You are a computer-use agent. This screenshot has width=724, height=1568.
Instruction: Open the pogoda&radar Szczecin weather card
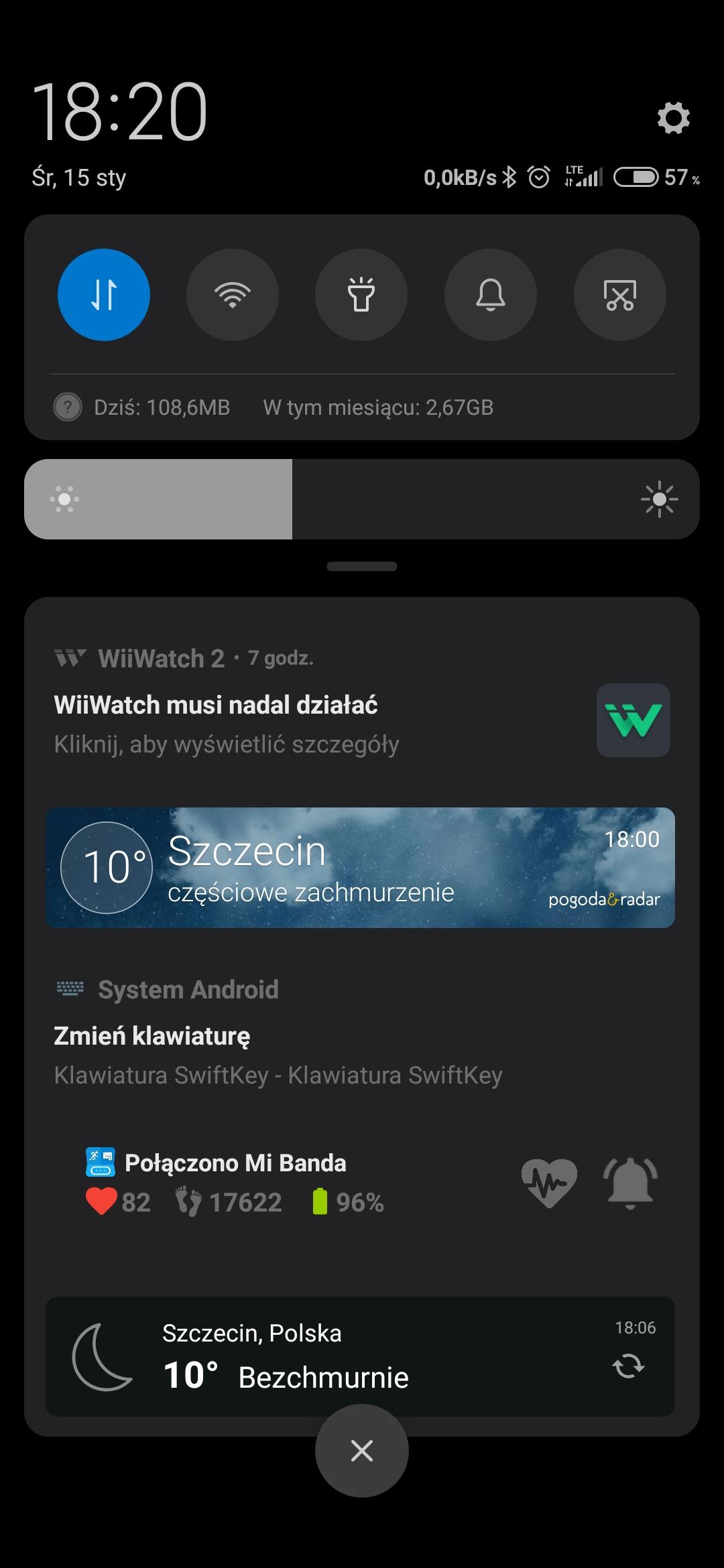click(x=360, y=868)
